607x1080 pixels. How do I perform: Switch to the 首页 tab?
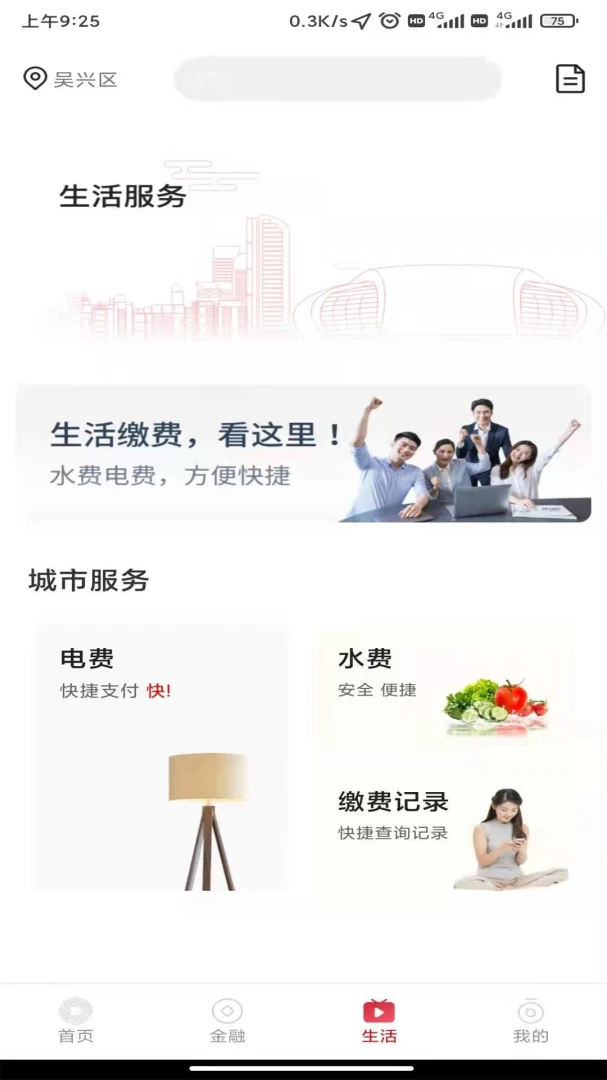(x=76, y=1021)
